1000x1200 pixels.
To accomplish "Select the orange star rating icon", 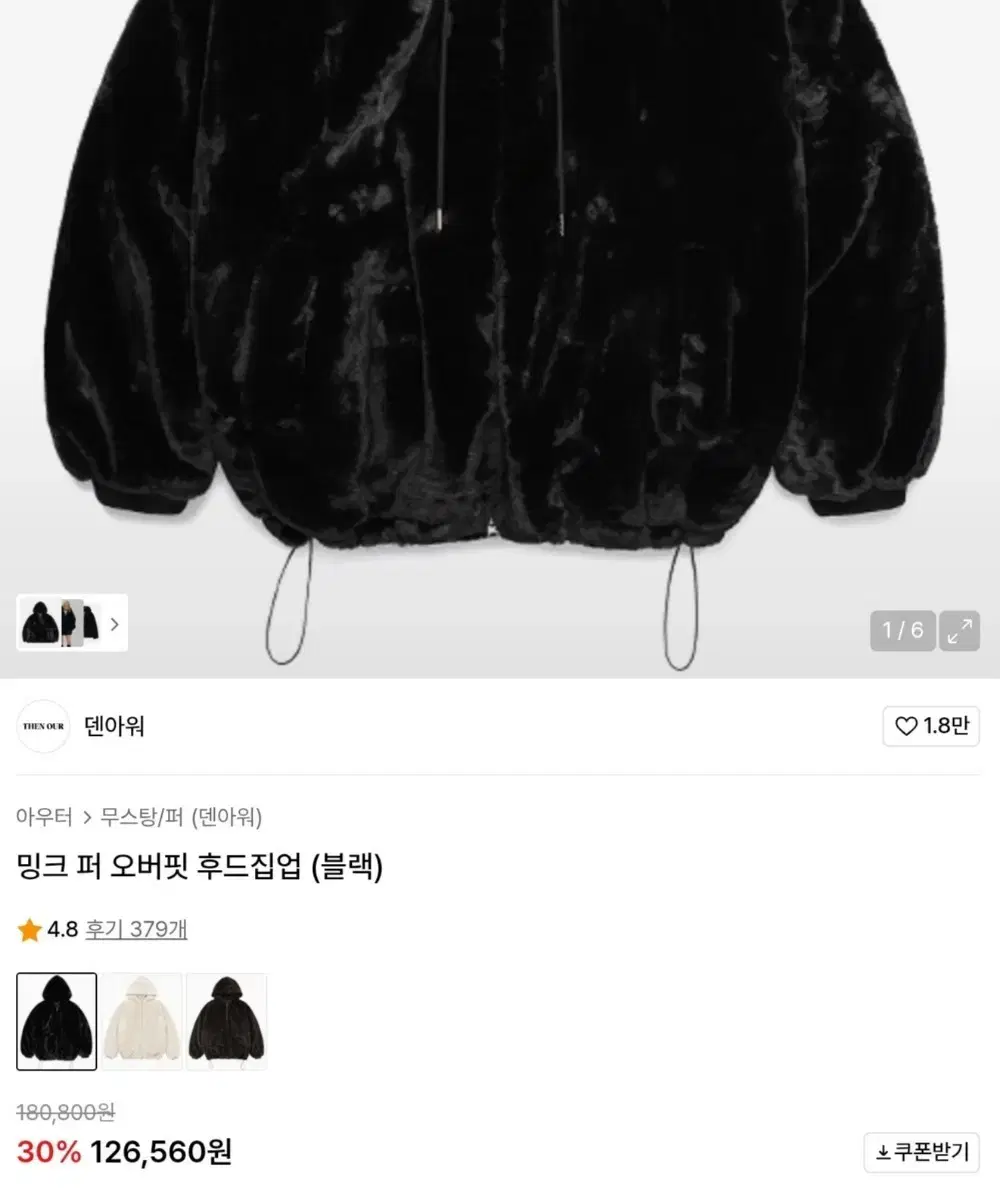I will pos(29,929).
